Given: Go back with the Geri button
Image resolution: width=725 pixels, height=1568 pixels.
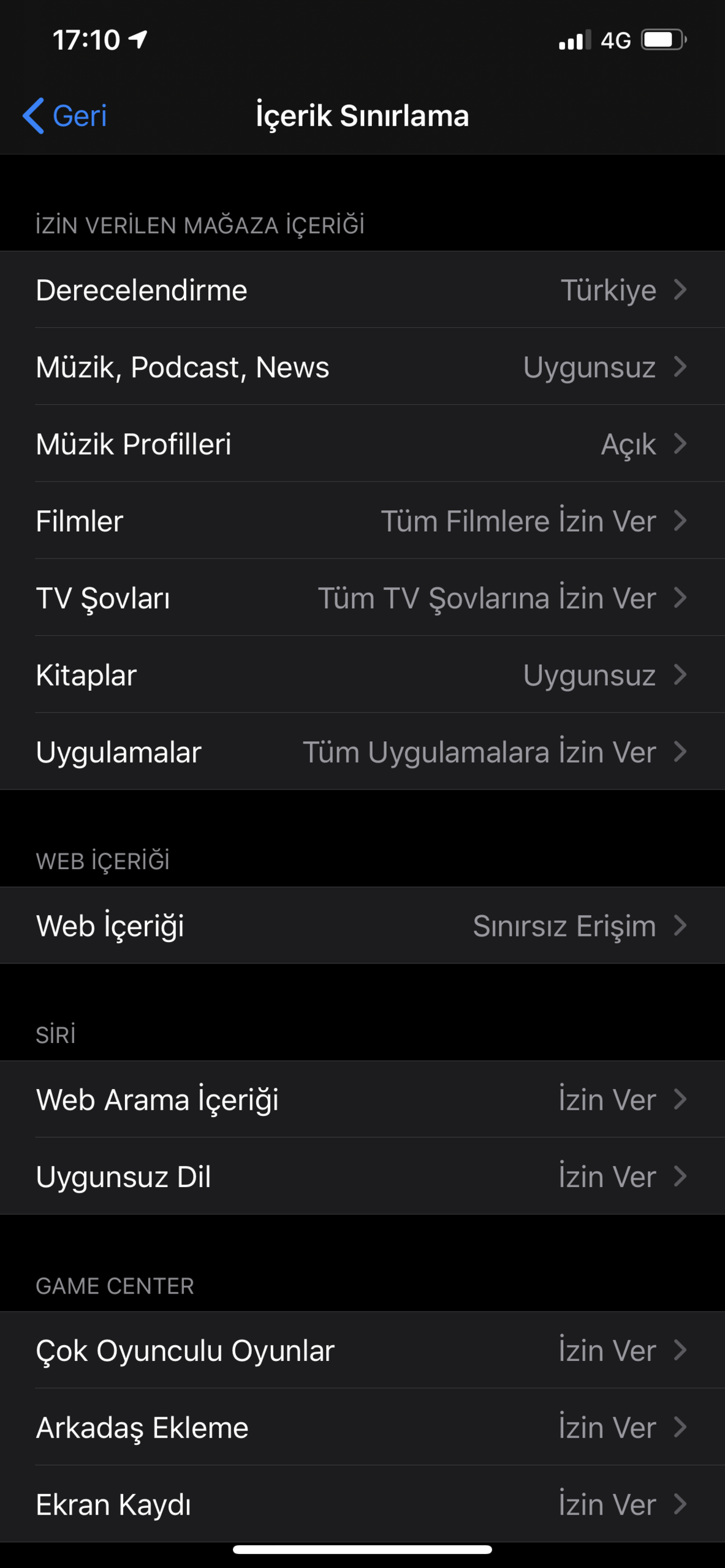Looking at the screenshot, I should pos(65,116).
